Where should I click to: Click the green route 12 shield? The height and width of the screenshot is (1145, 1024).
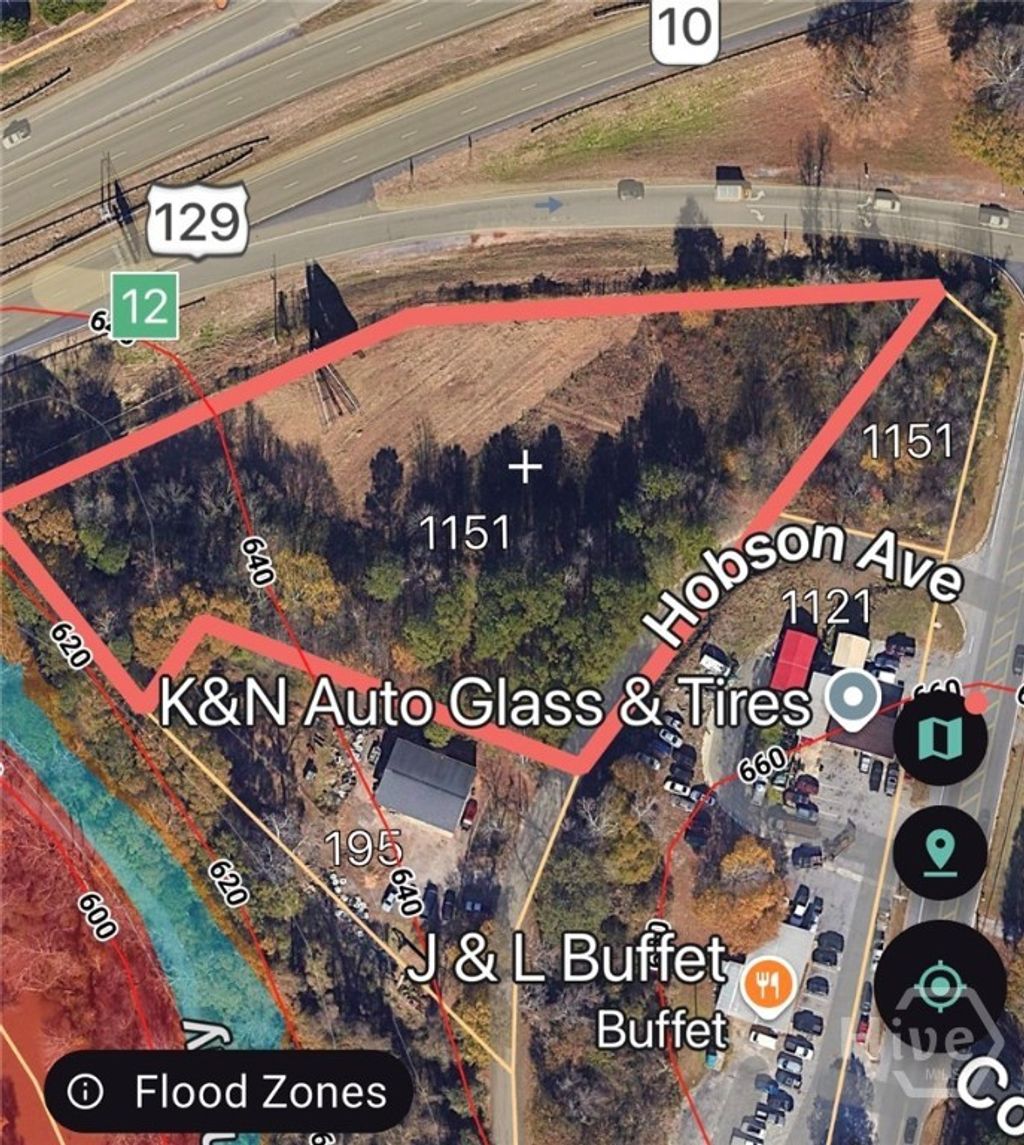[x=144, y=303]
